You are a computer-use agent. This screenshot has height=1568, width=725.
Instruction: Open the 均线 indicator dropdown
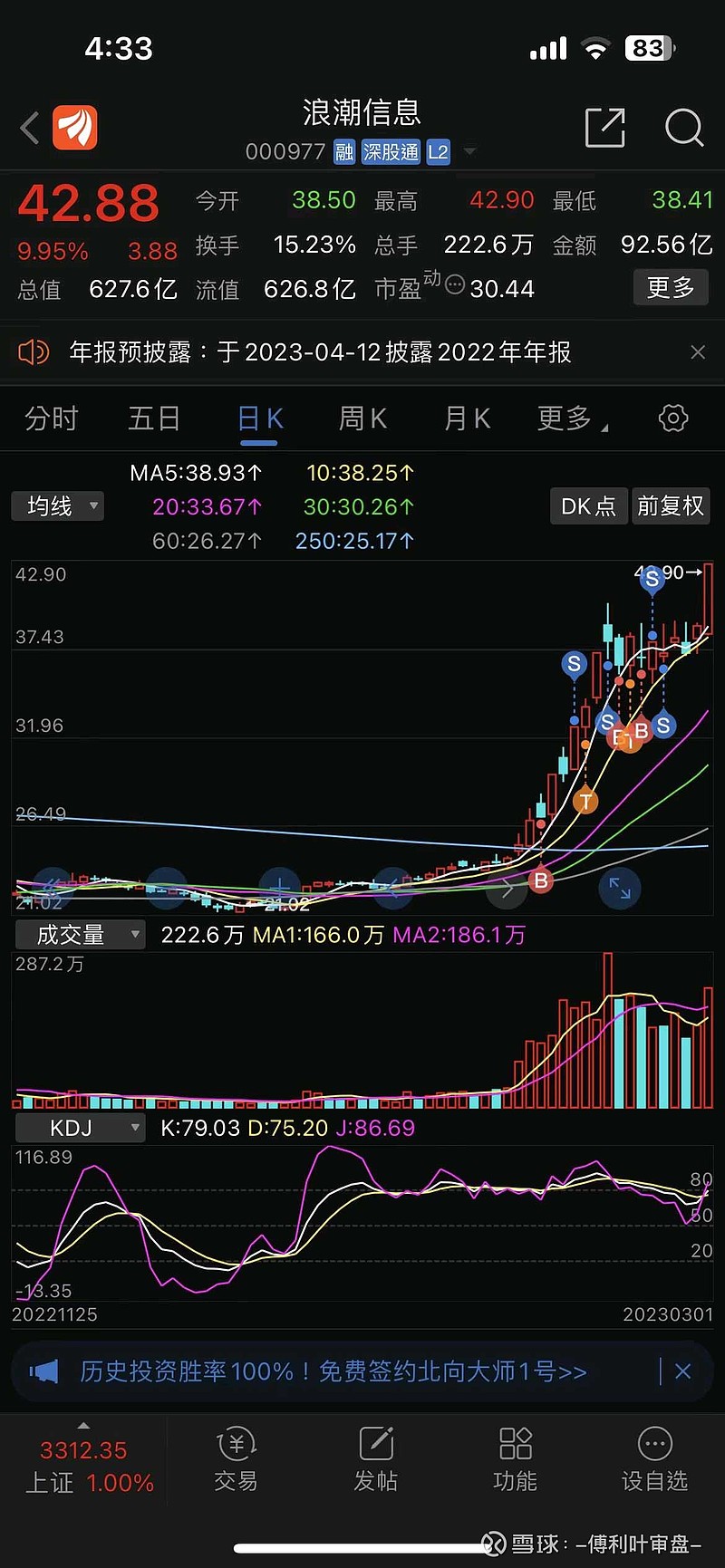pos(58,505)
